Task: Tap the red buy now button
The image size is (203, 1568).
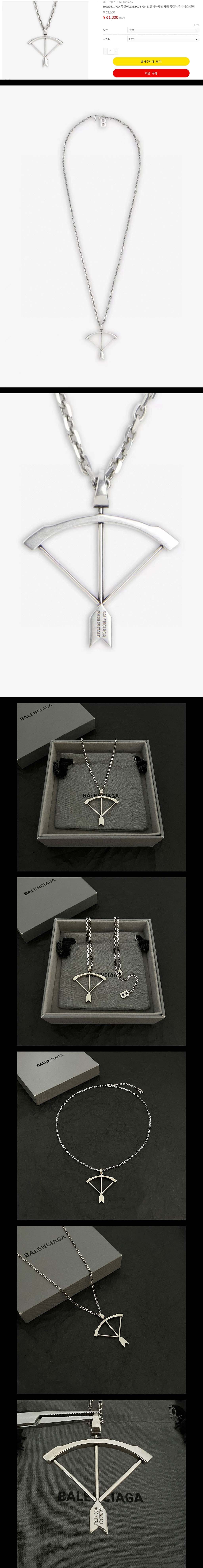Action: pos(151,73)
